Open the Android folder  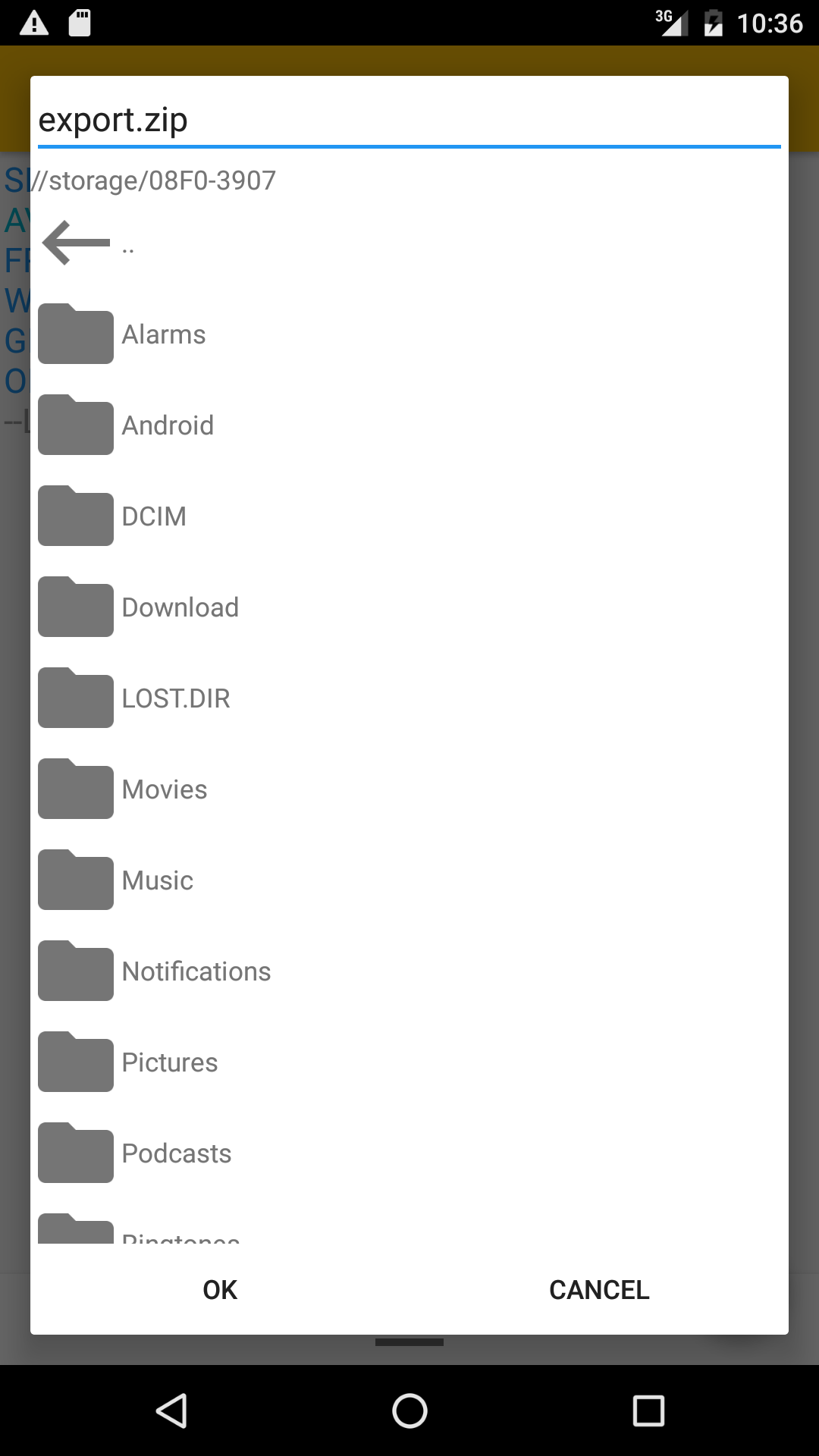coord(409,425)
